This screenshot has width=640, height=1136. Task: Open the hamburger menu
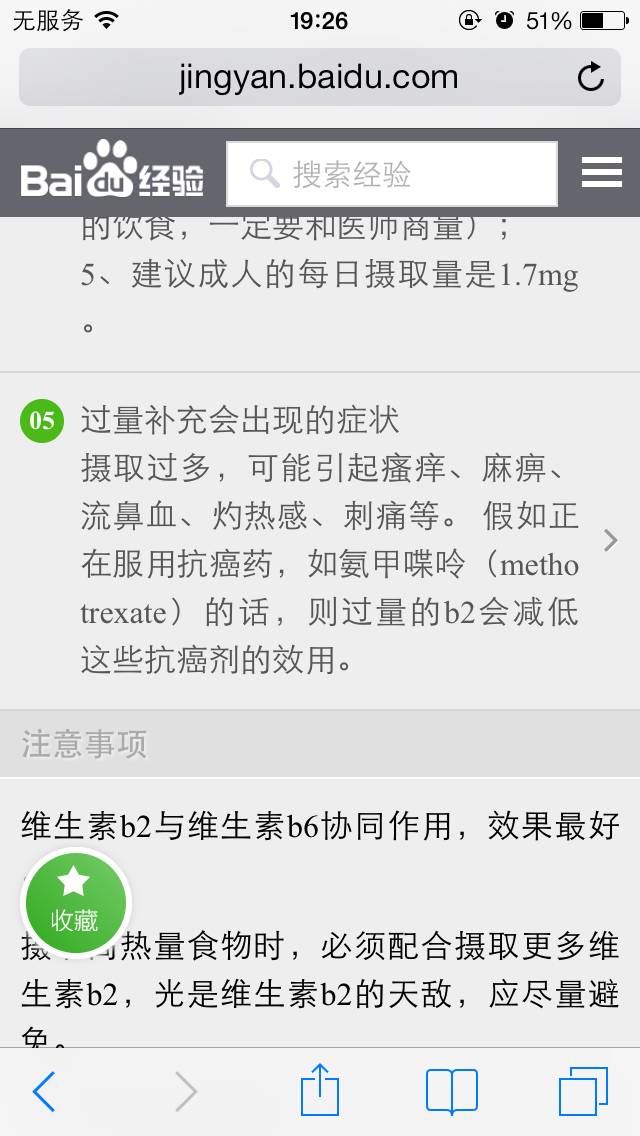coord(601,173)
